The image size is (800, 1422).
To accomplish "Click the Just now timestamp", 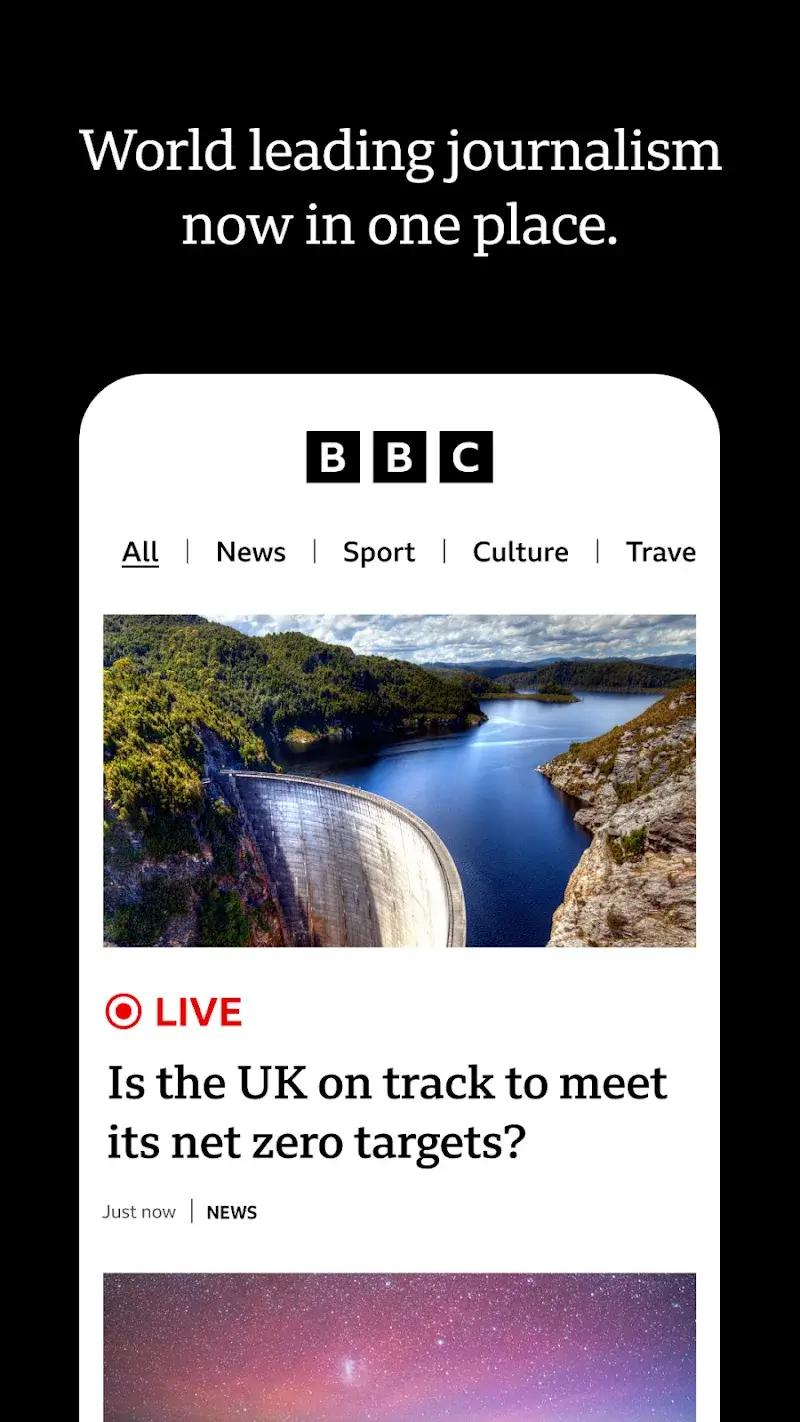I will click(139, 1211).
